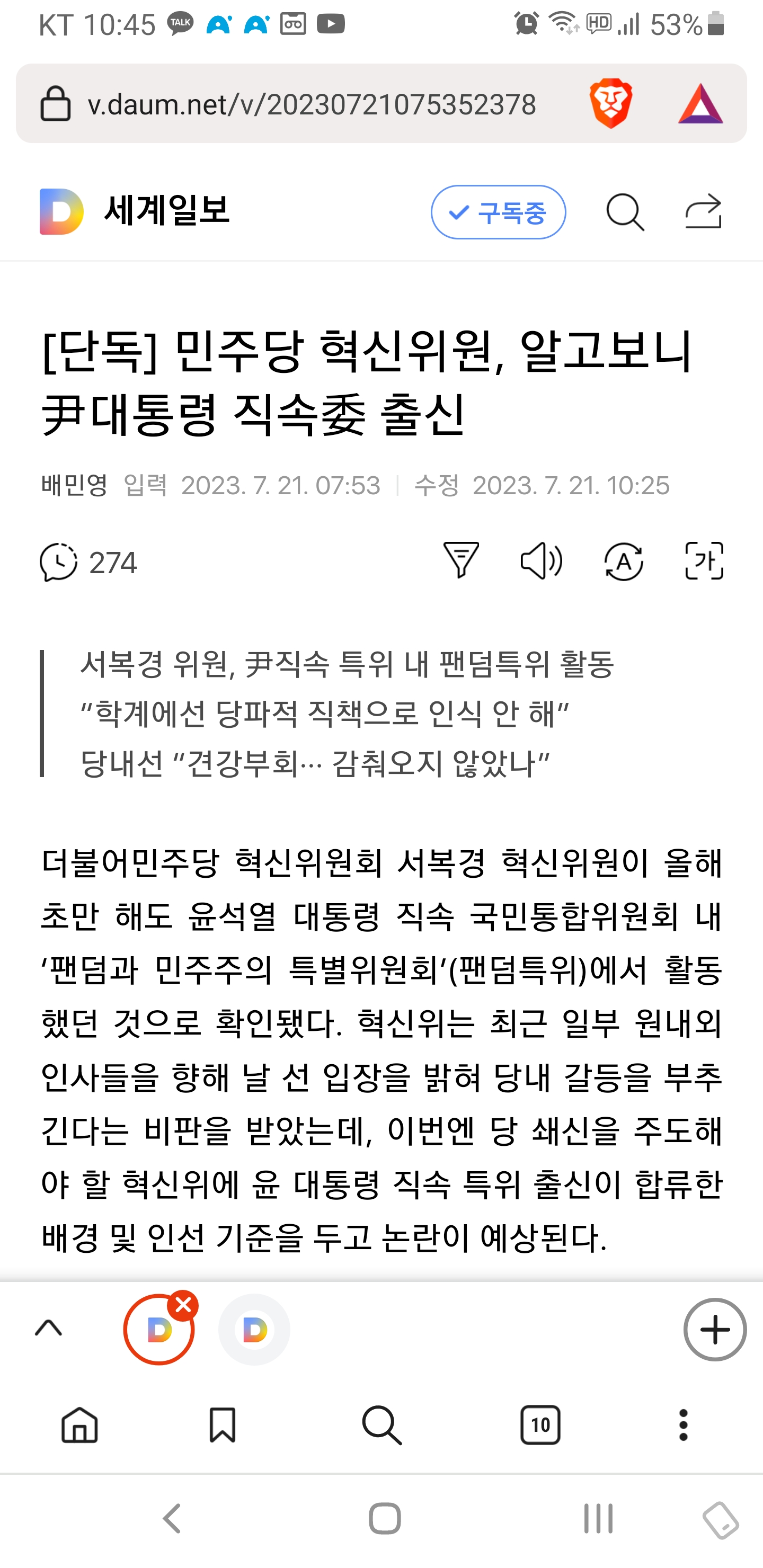Image resolution: width=763 pixels, height=1568 pixels.
Task: Open the article summary funnel icon
Action: pyautogui.click(x=461, y=560)
